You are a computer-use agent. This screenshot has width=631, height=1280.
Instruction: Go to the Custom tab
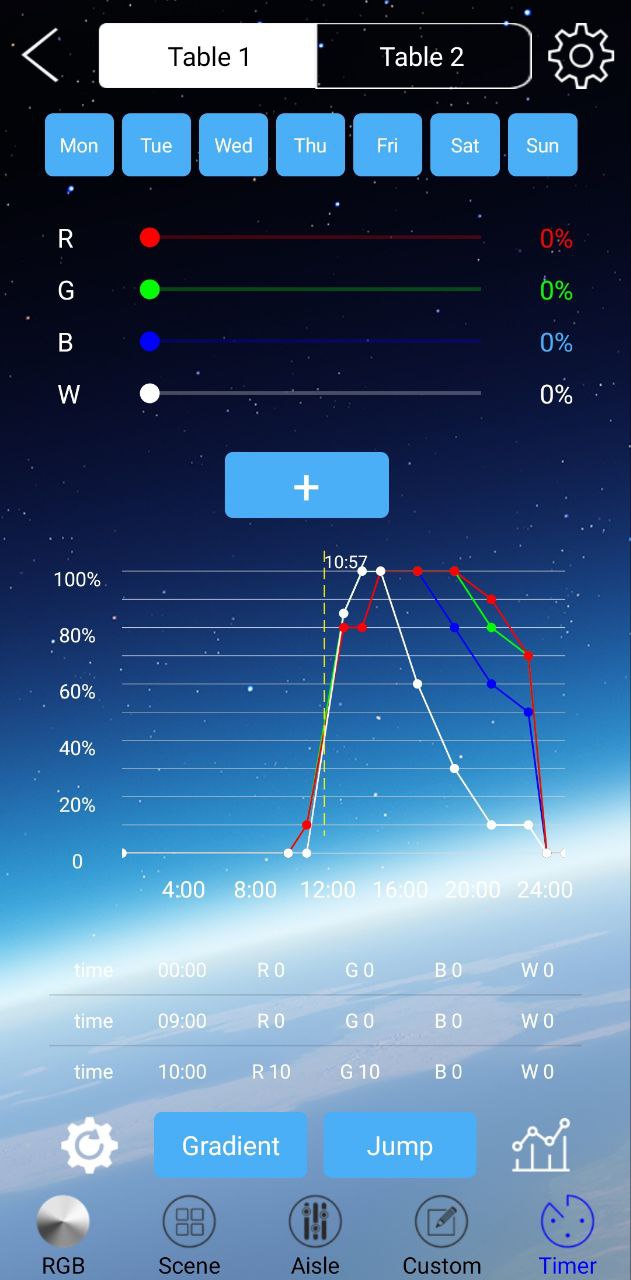pyautogui.click(x=441, y=1234)
